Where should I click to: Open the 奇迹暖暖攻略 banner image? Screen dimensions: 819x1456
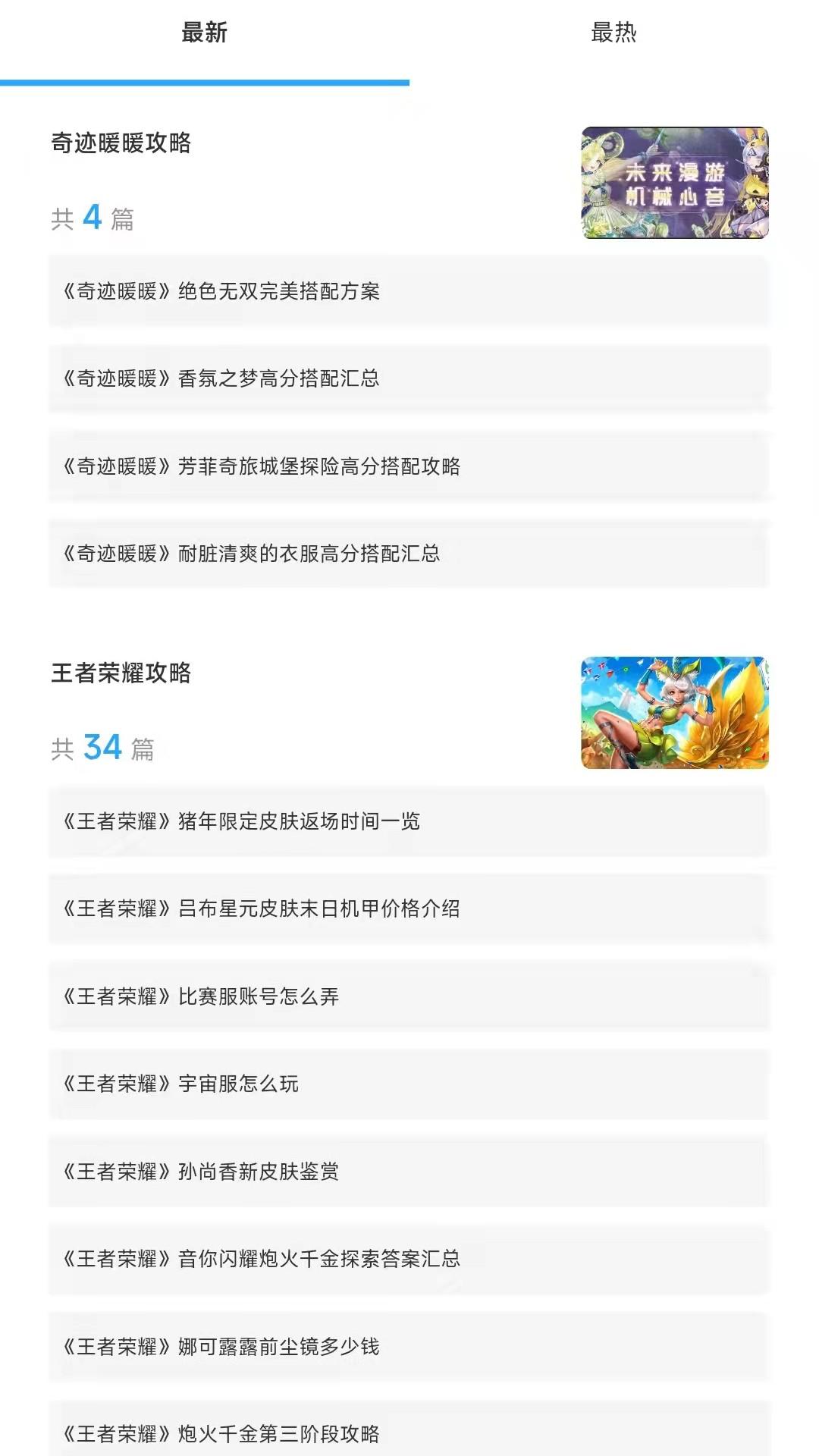click(674, 183)
